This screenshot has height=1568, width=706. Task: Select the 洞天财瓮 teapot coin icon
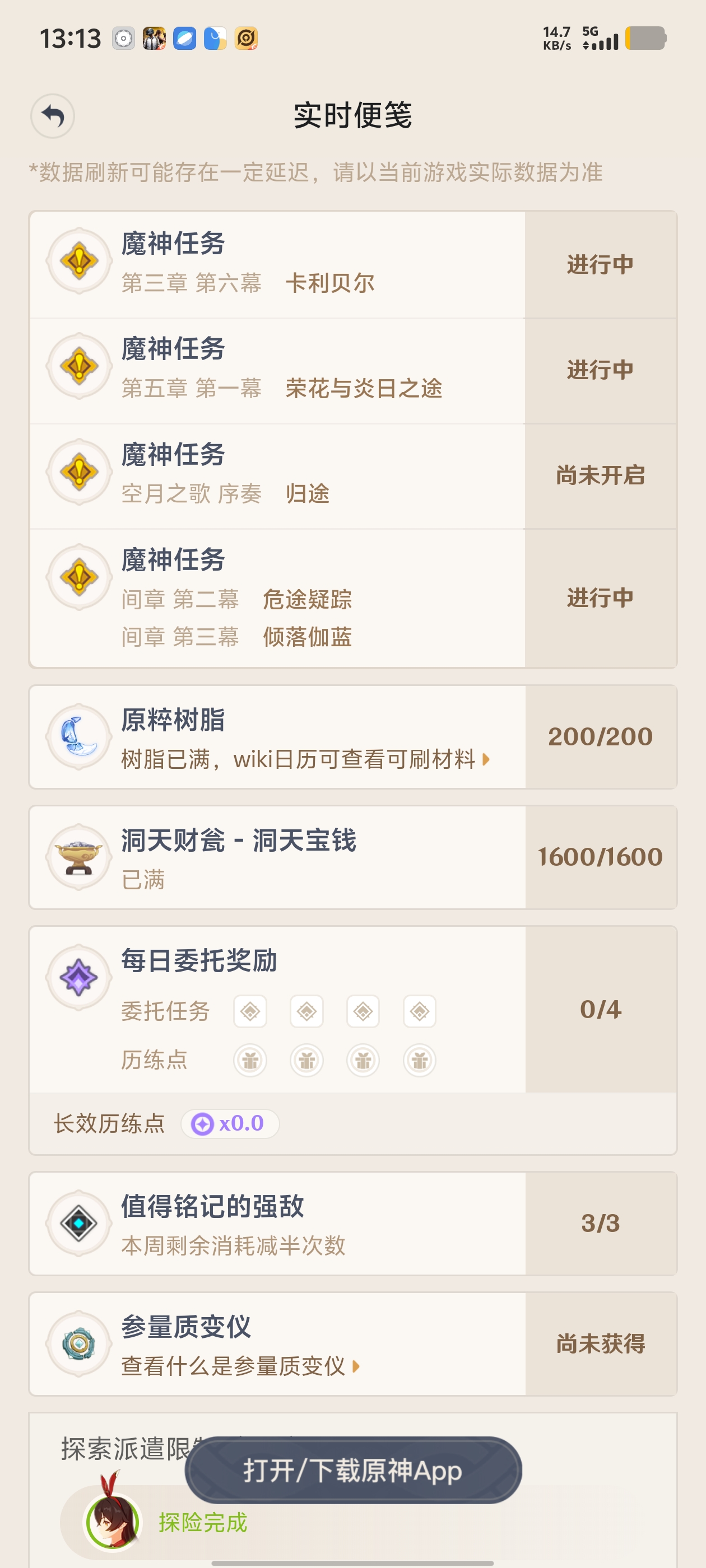78,857
